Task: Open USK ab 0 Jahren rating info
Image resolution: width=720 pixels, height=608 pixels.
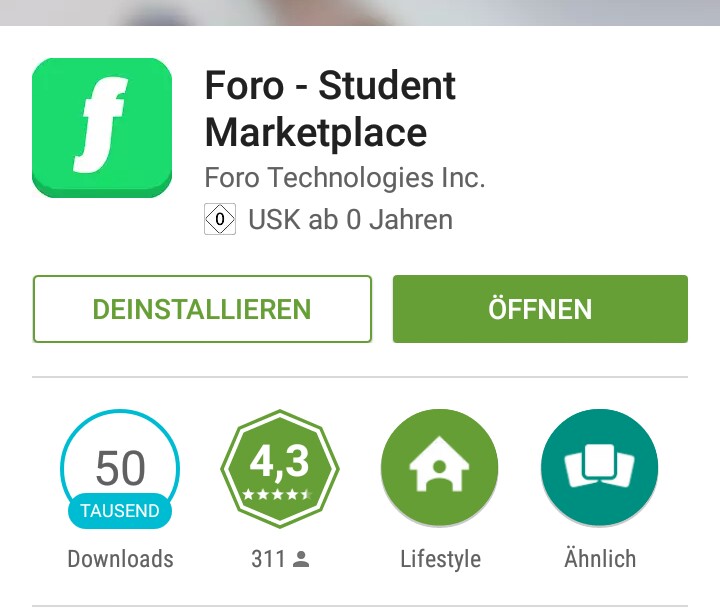Action: [330, 219]
